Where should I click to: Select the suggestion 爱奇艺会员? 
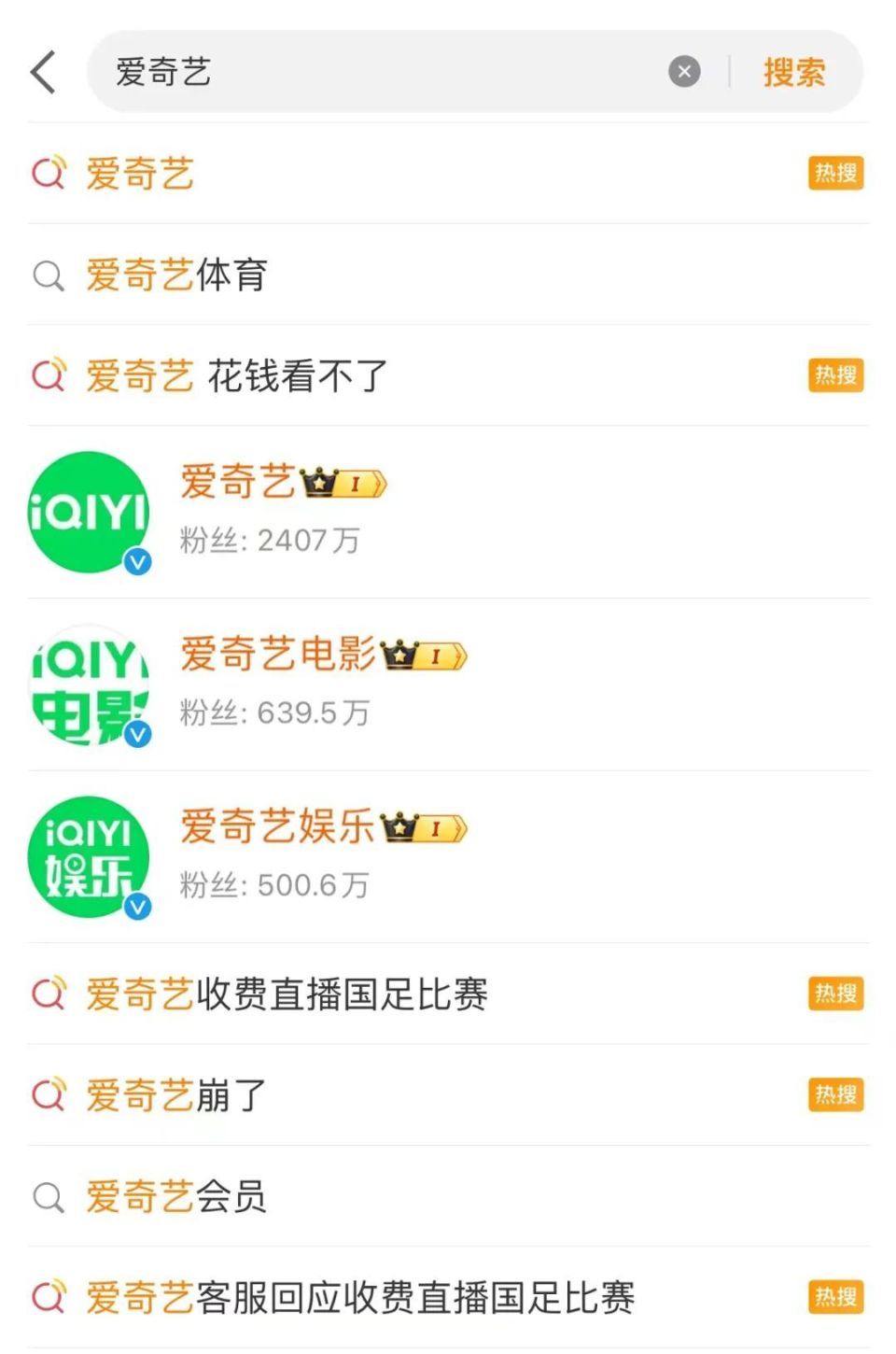(175, 1196)
